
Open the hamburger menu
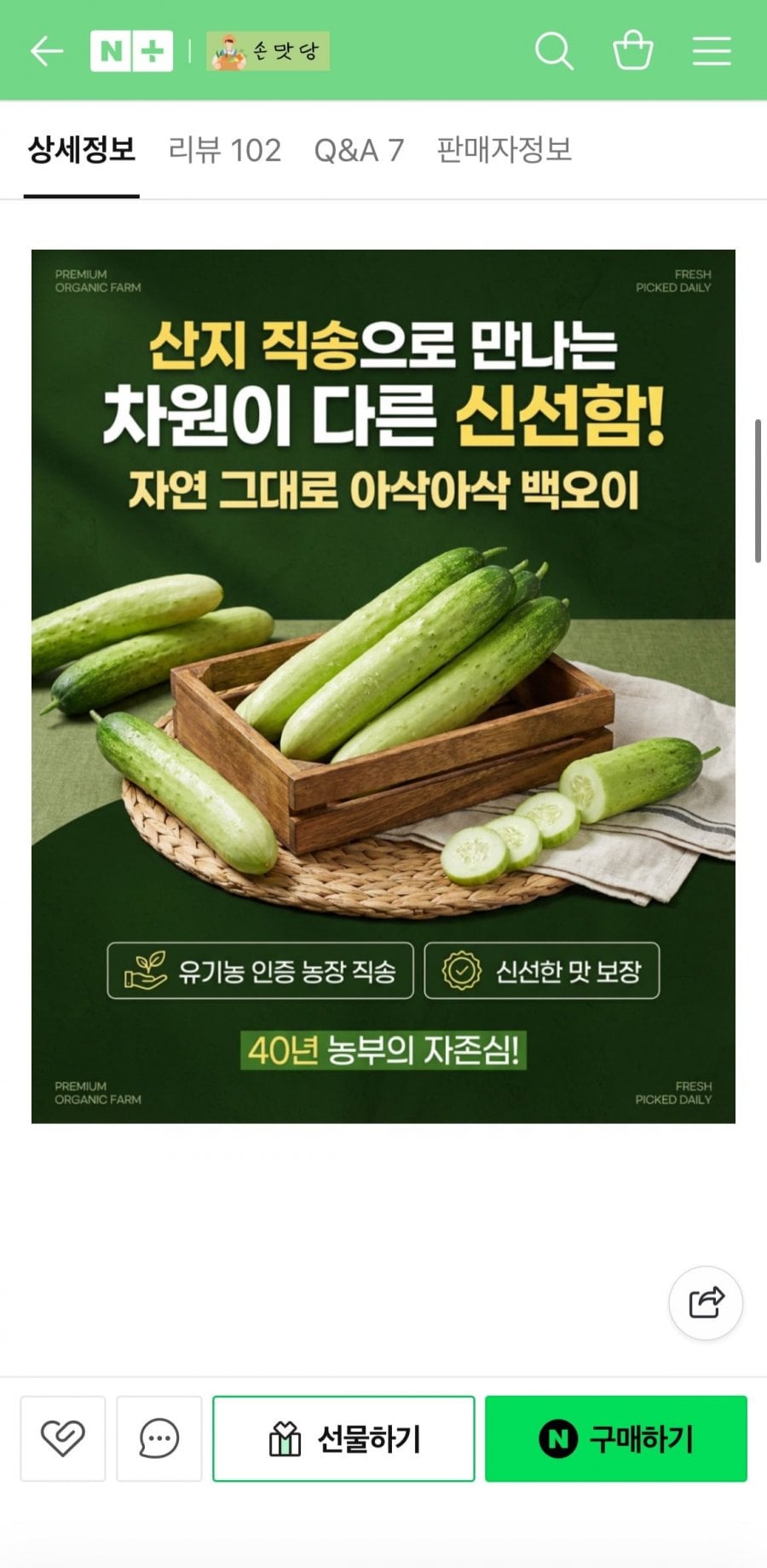point(712,51)
